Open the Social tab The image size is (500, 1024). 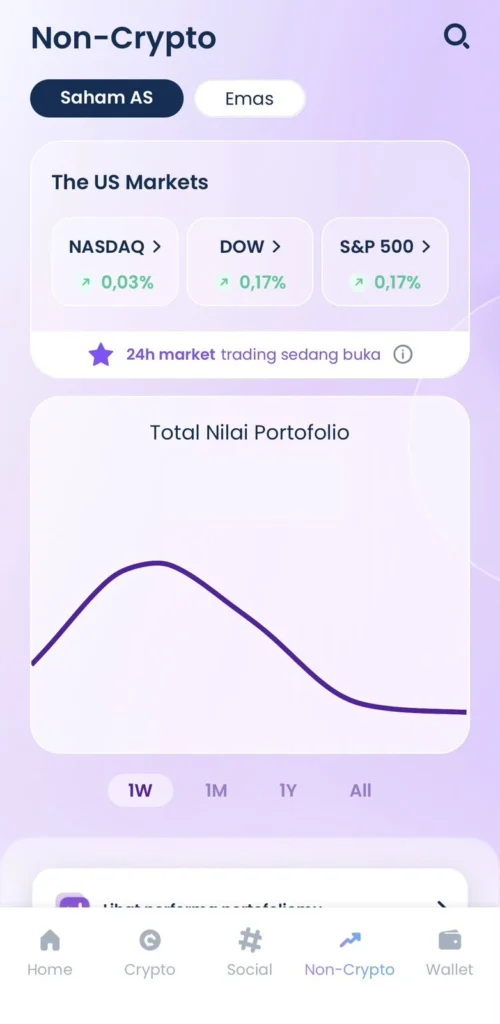point(249,953)
